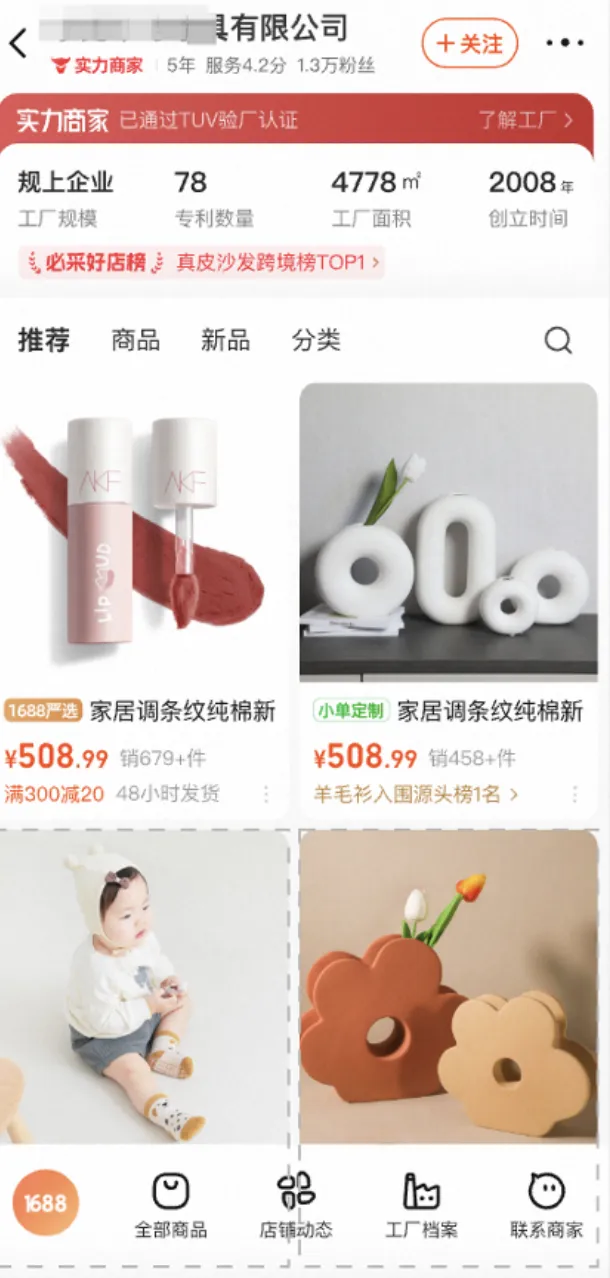This screenshot has height=1278, width=610.
Task: Search within this store
Action: pyautogui.click(x=558, y=340)
